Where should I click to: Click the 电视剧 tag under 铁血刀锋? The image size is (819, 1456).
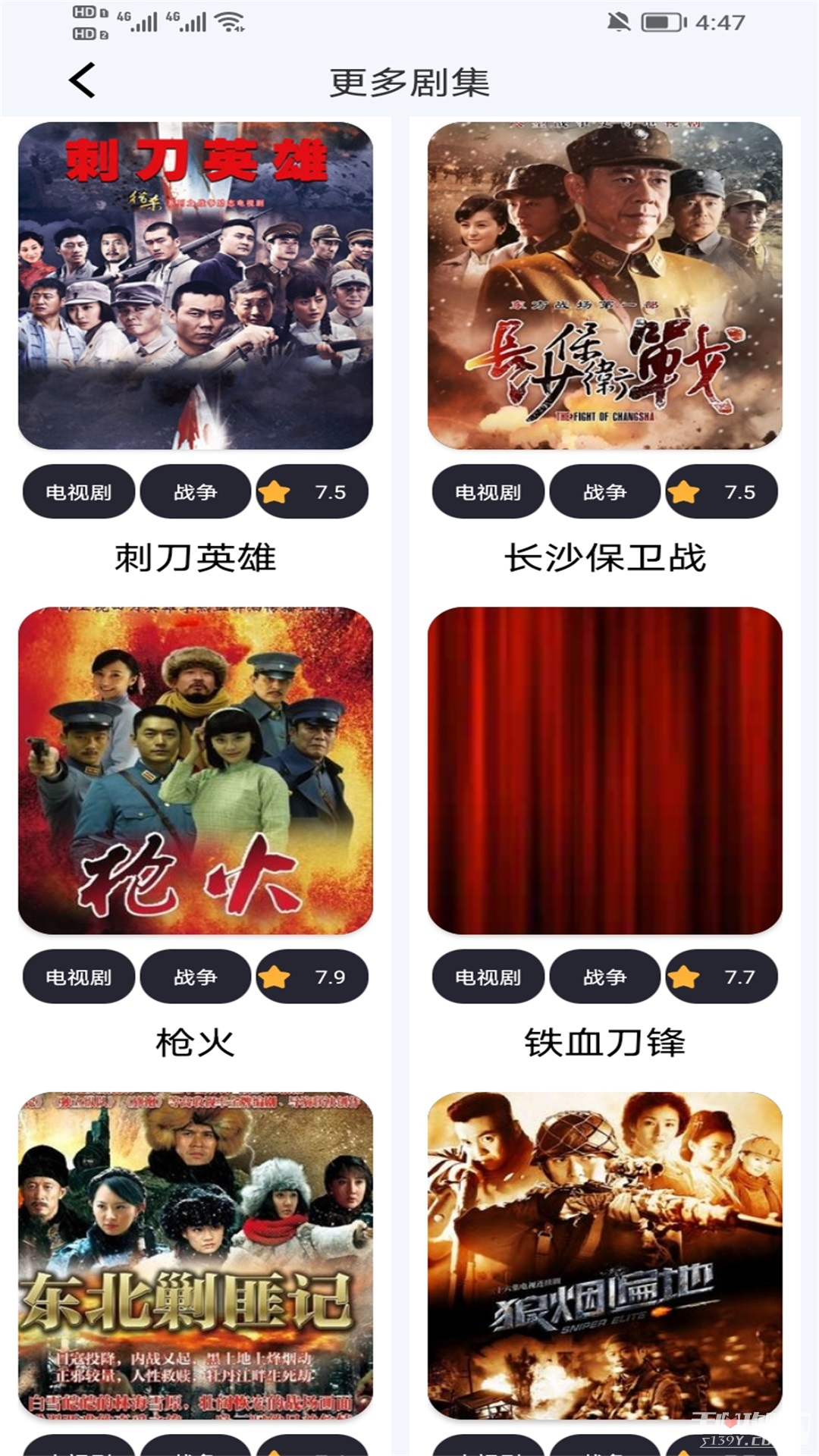tap(488, 978)
